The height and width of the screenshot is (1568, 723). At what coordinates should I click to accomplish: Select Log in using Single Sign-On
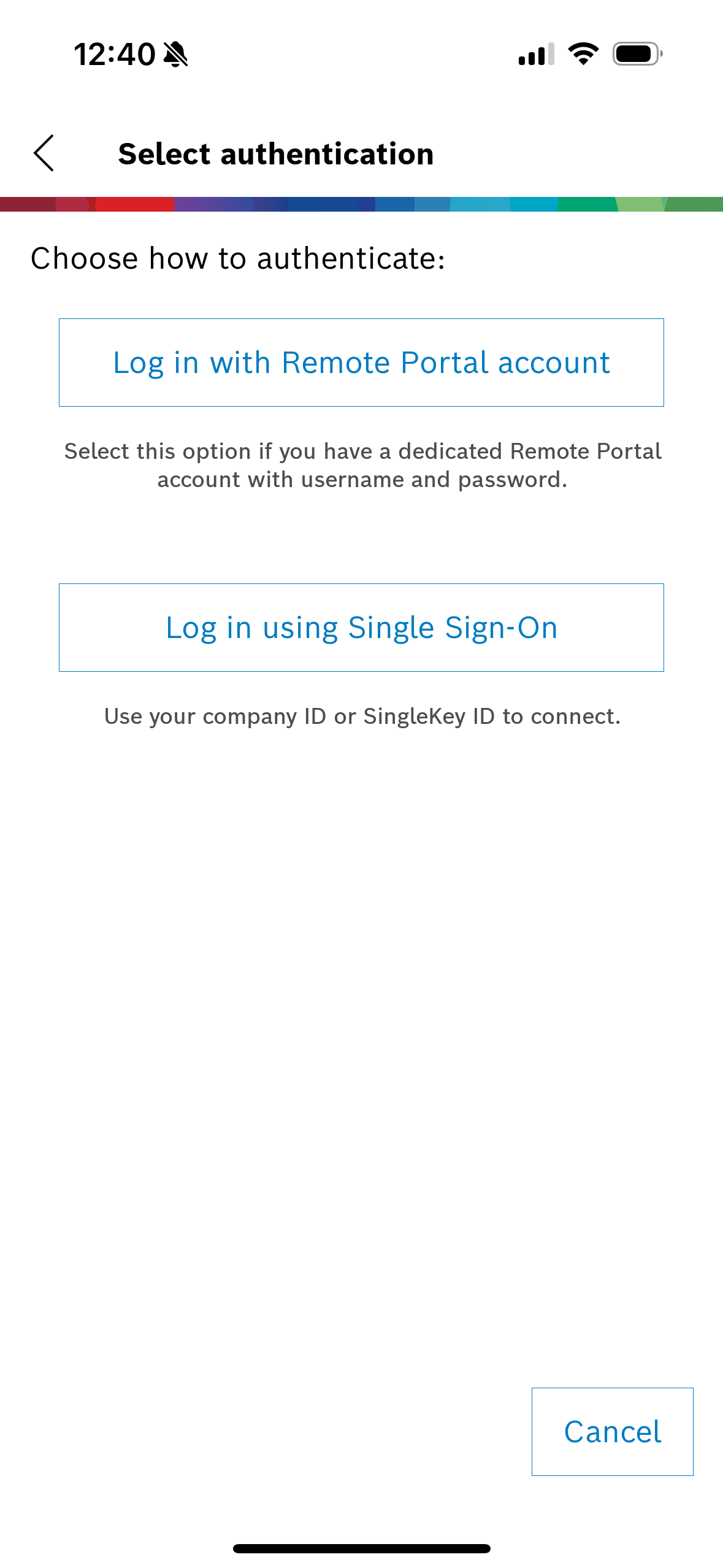[x=361, y=628]
